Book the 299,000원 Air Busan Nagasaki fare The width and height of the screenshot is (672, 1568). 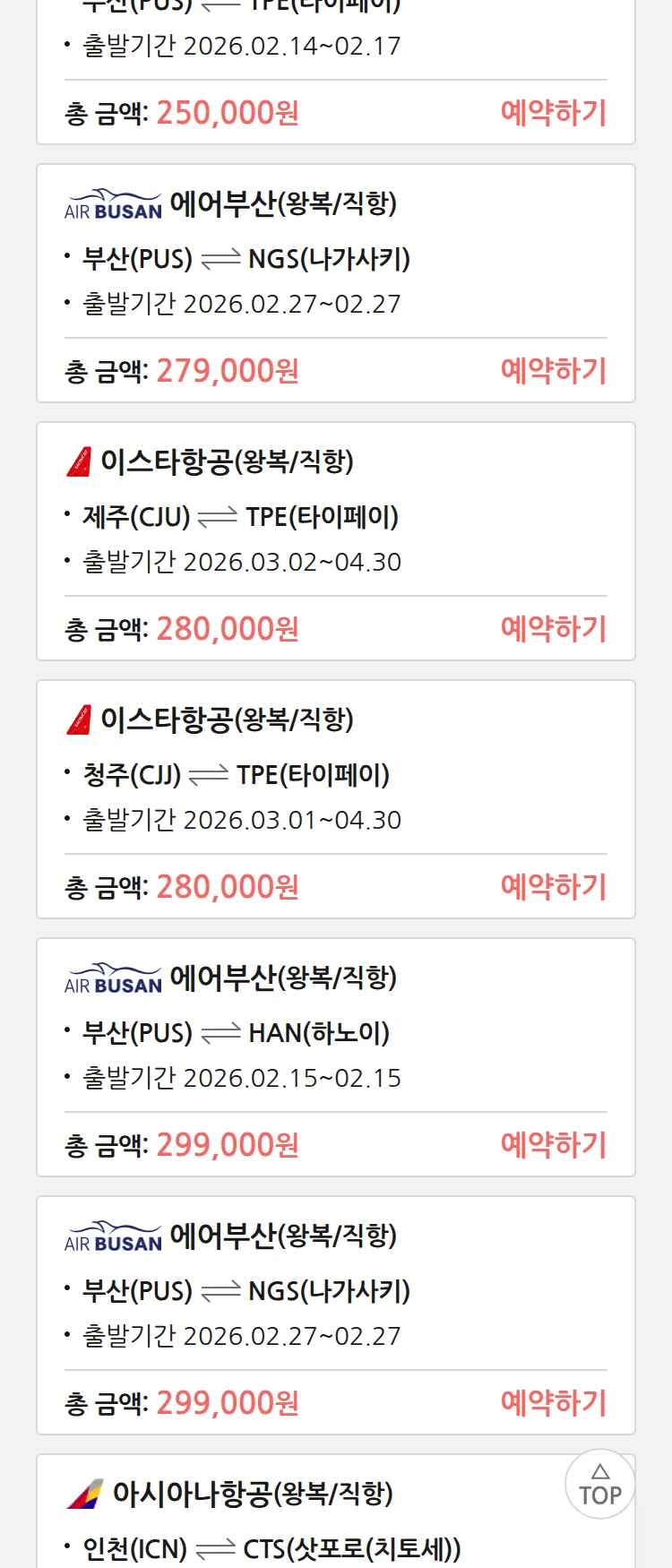553,1403
